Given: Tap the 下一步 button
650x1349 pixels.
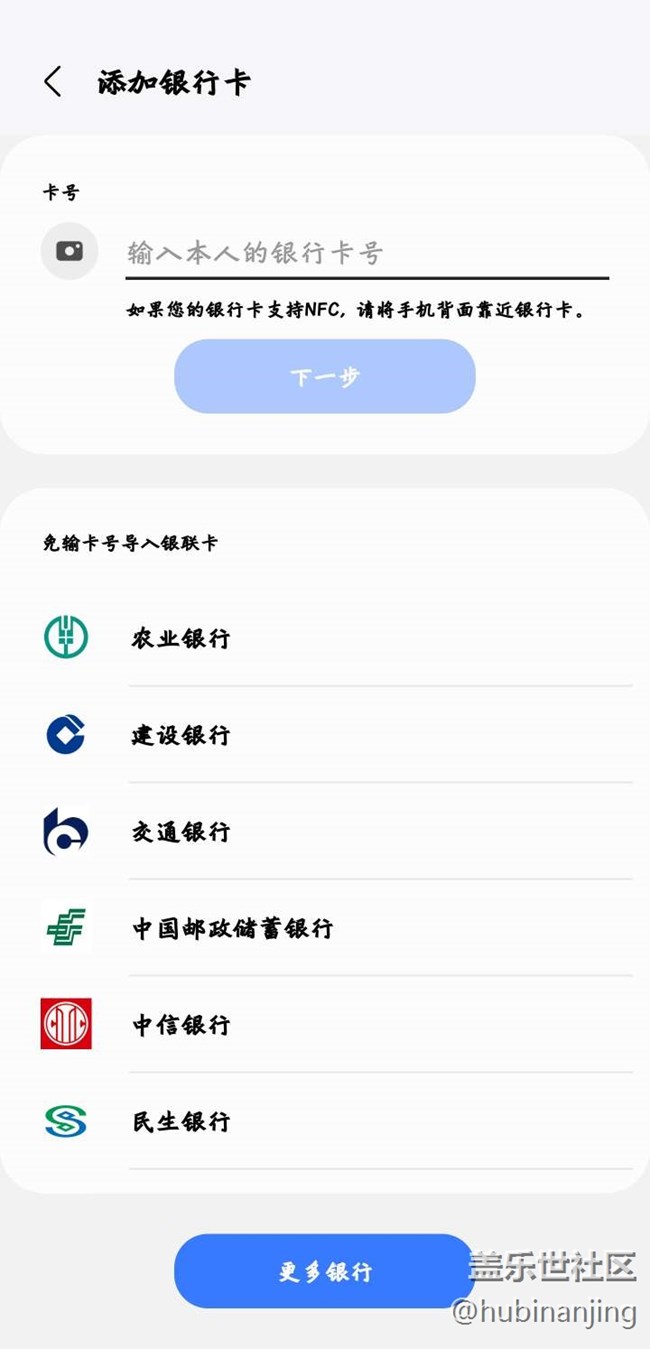Looking at the screenshot, I should [325, 377].
